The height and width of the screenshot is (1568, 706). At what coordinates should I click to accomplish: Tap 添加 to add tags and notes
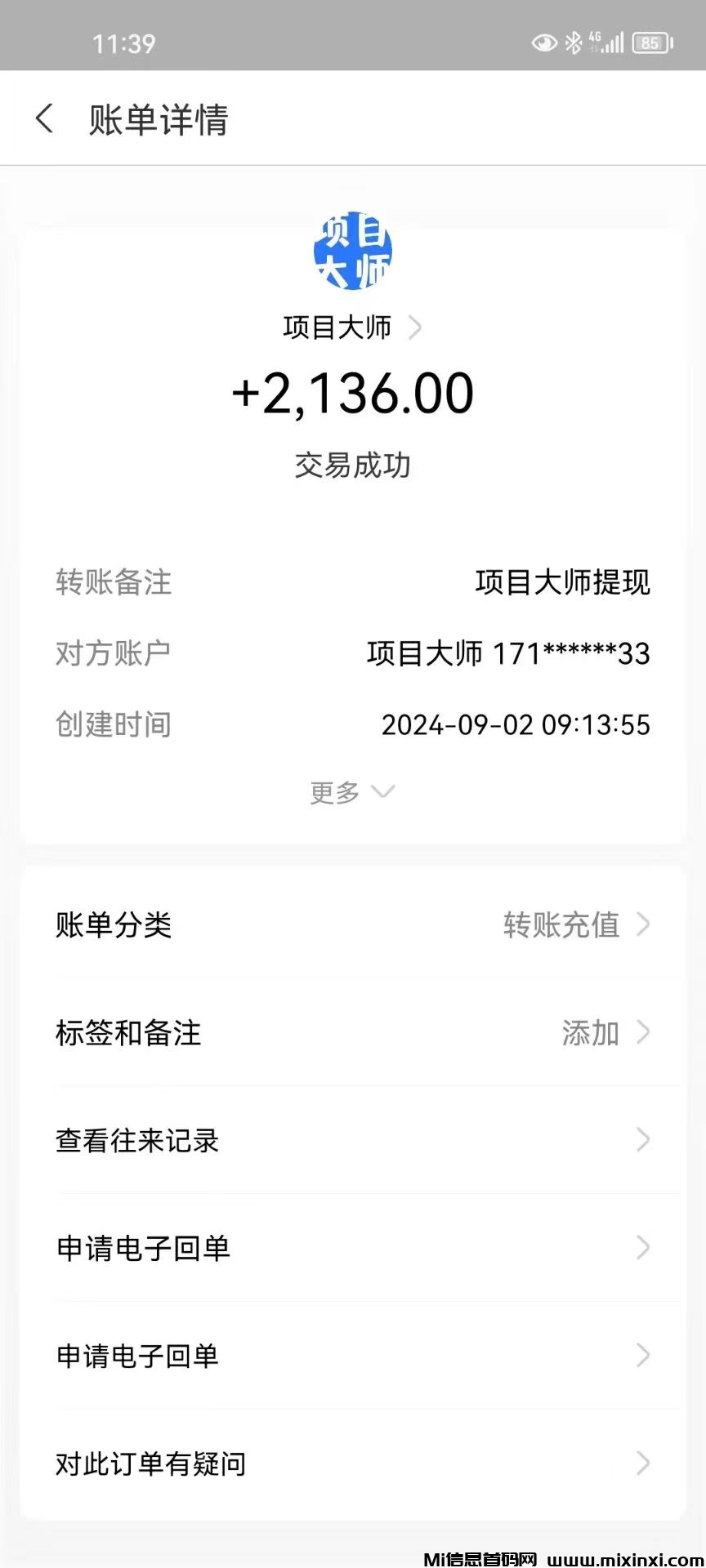click(591, 1033)
